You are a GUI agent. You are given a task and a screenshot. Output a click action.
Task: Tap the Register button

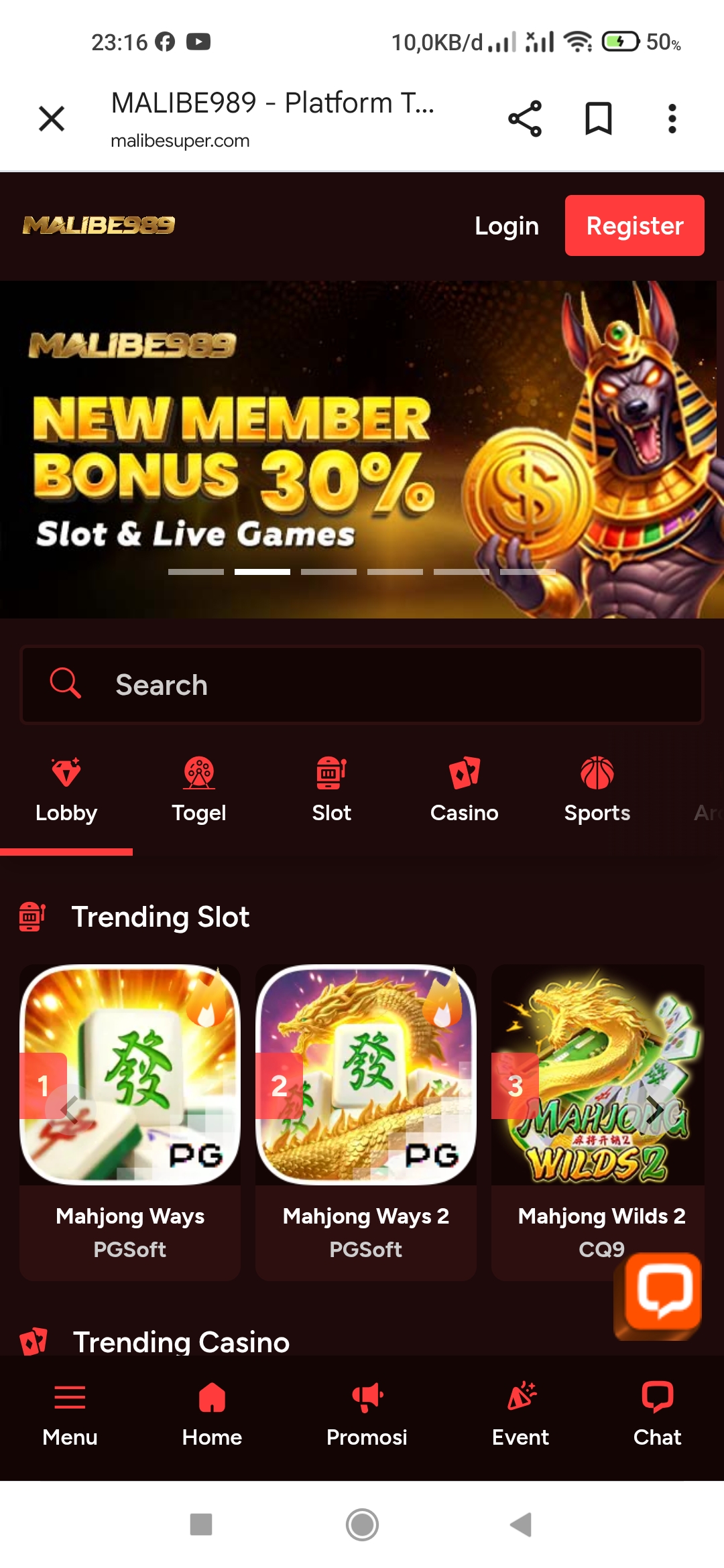point(634,226)
